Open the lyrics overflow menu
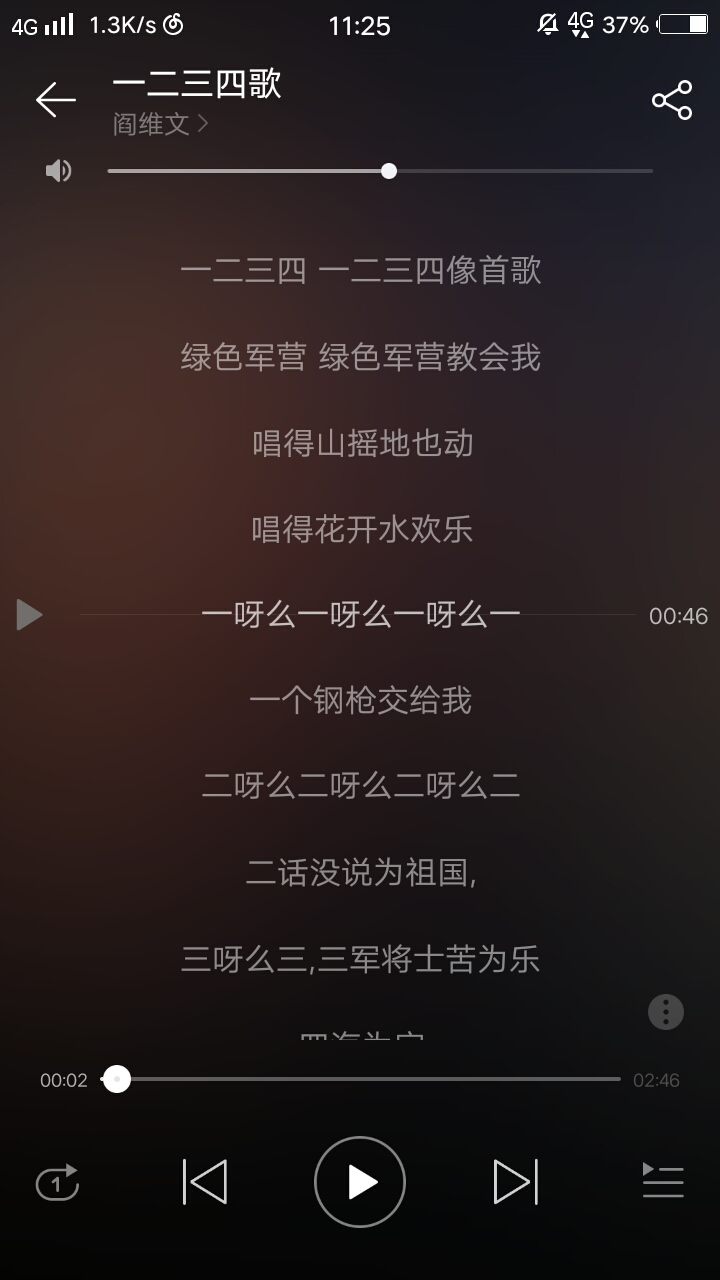The width and height of the screenshot is (720, 1280). click(x=666, y=1012)
